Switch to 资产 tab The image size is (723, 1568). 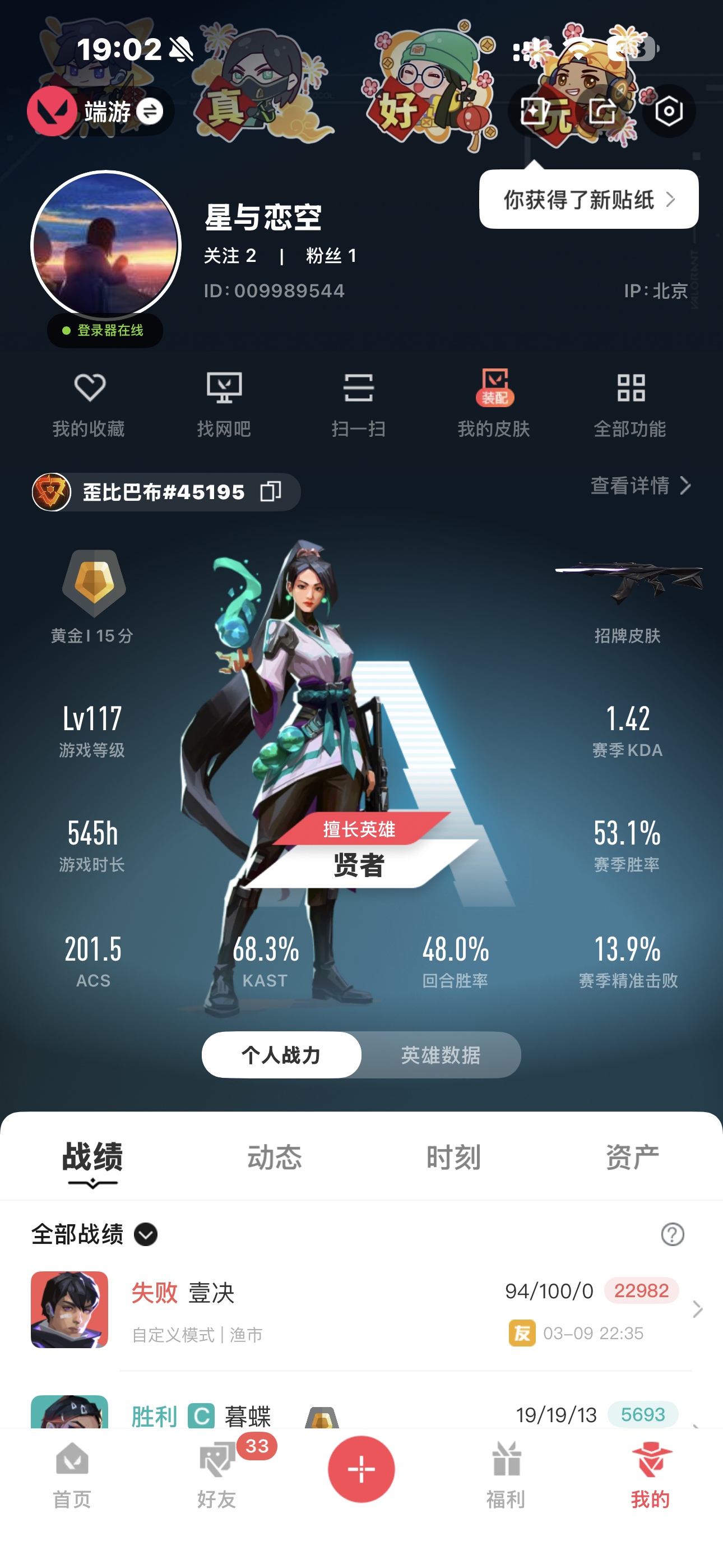(632, 1156)
